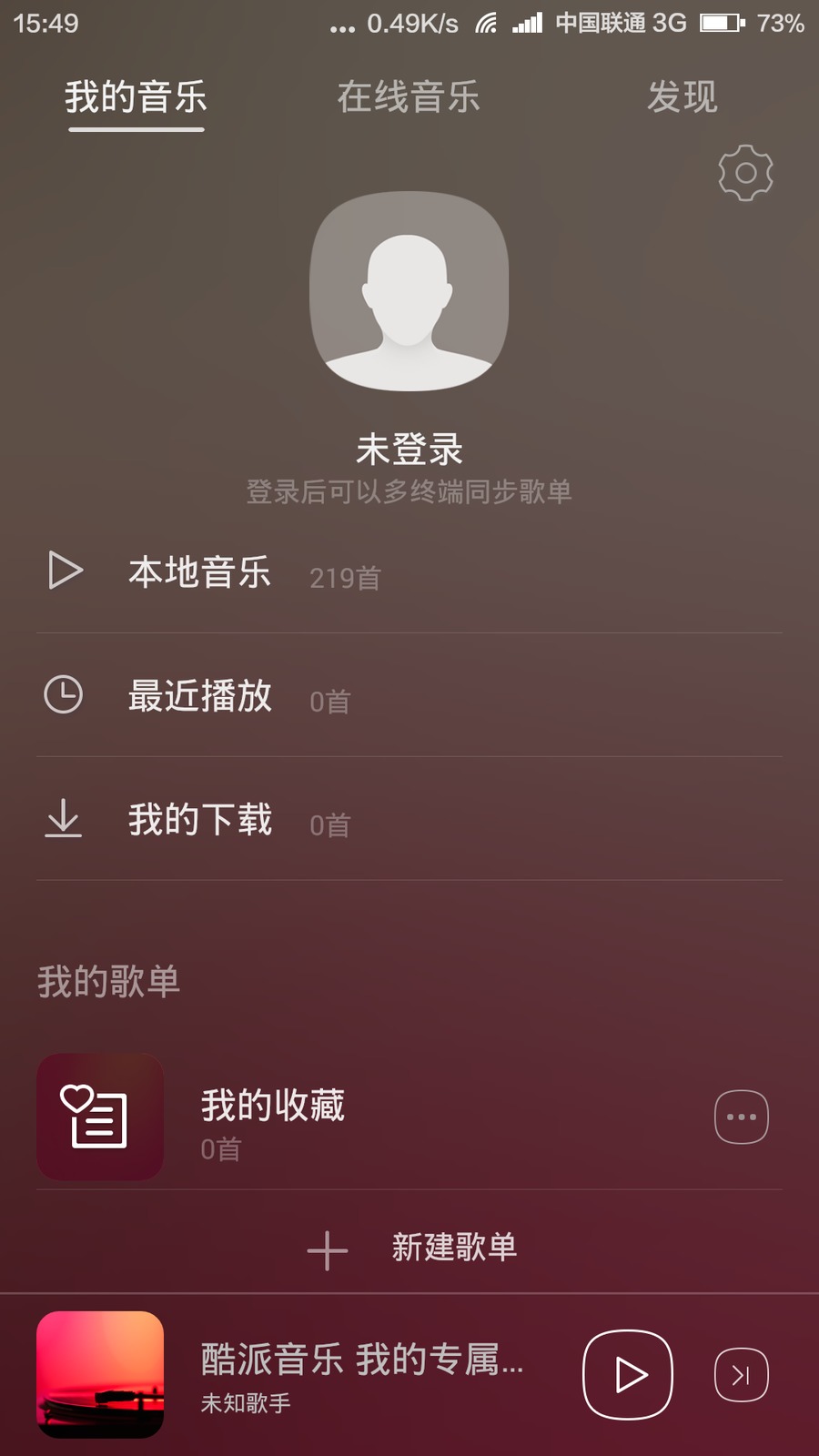The image size is (819, 1456).
Task: Tap 未登录 to sign in
Action: pyautogui.click(x=409, y=448)
